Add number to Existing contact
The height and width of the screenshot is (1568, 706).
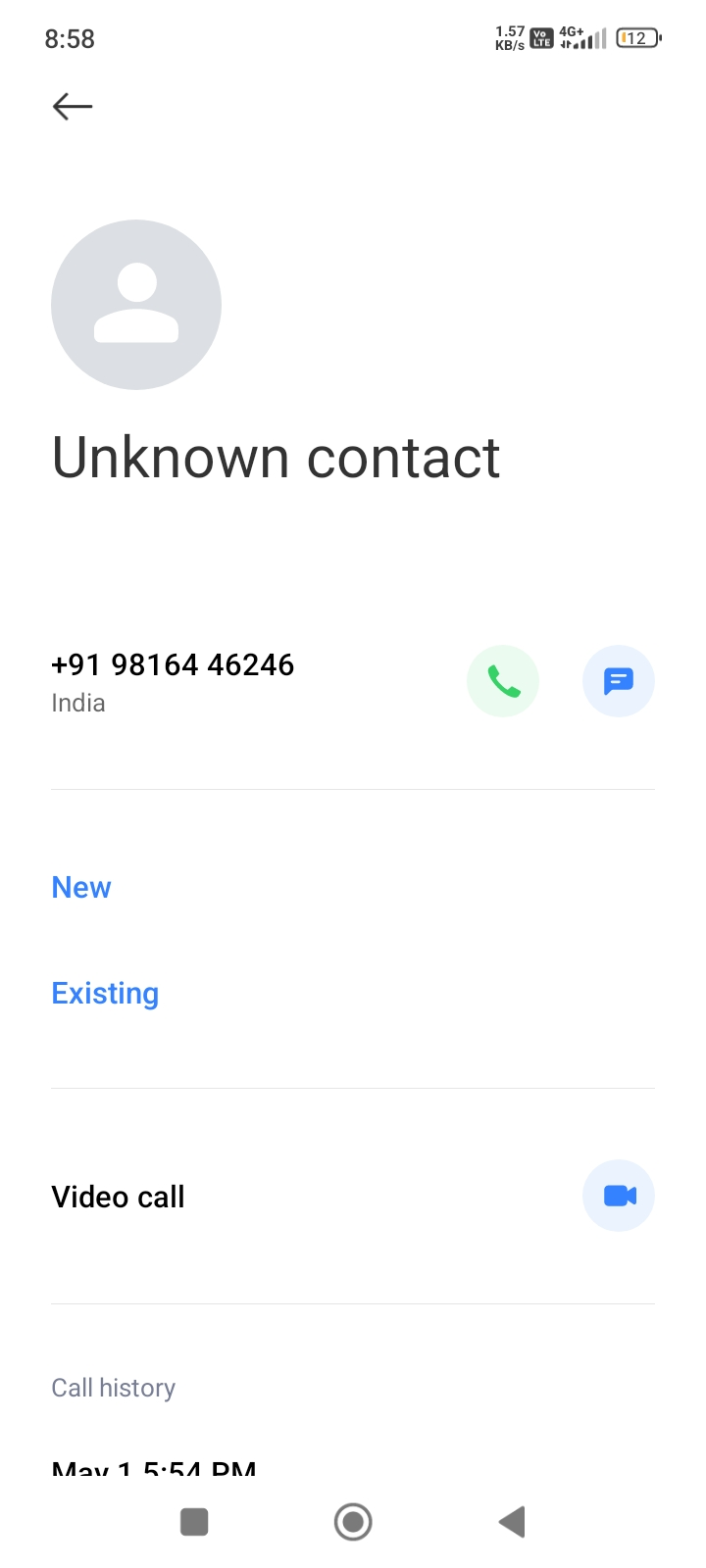105,993
